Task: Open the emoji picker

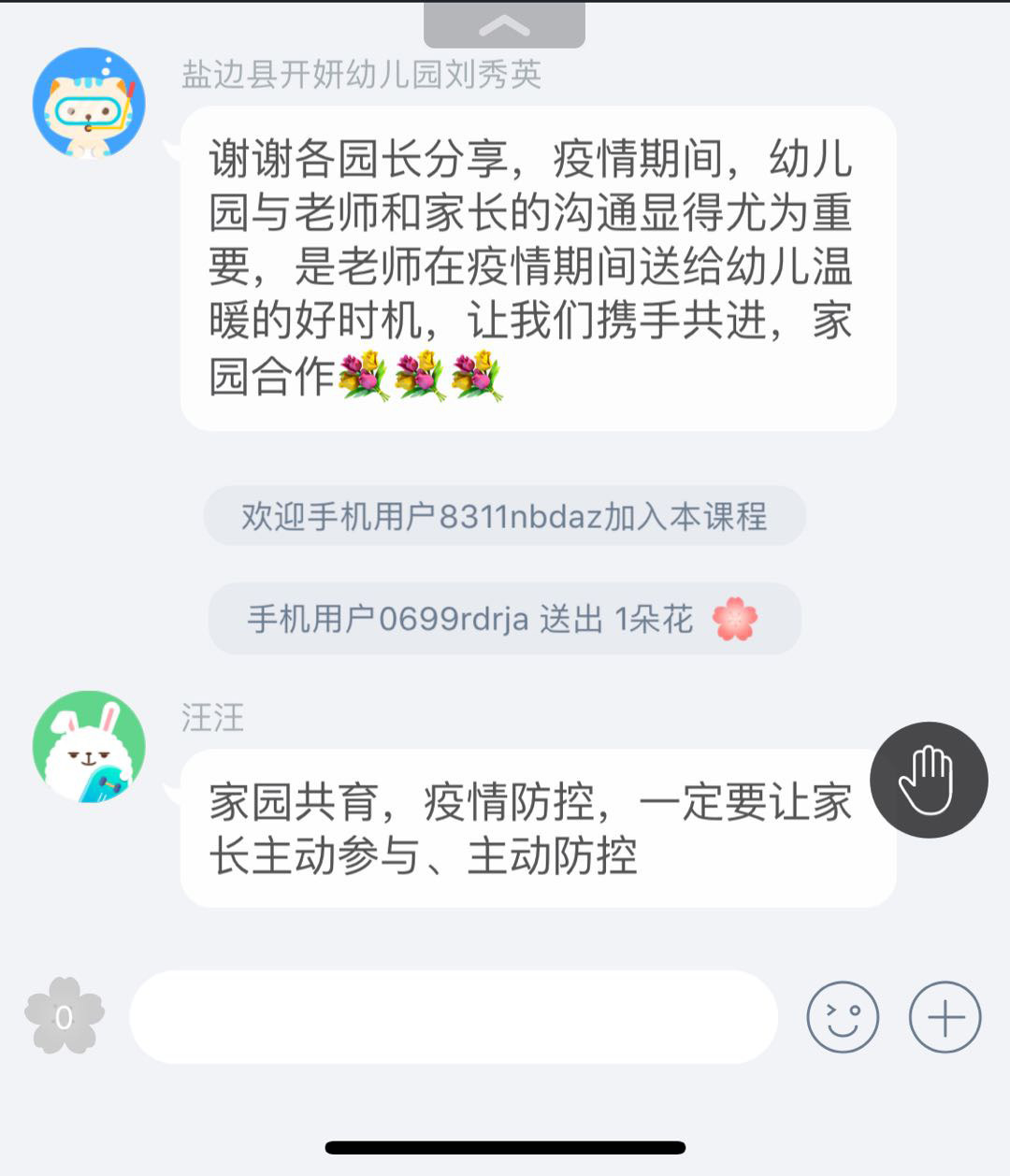Action: coord(843,1016)
